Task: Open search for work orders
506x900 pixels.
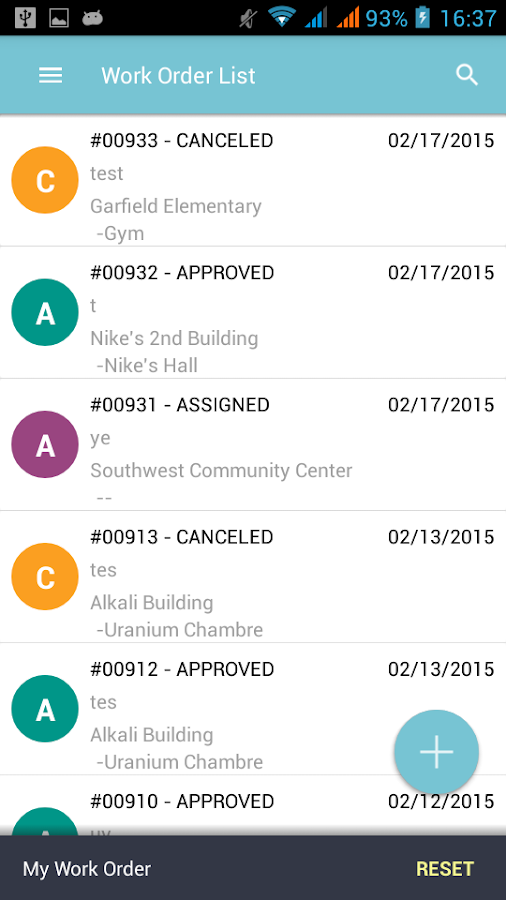Action: [x=467, y=75]
